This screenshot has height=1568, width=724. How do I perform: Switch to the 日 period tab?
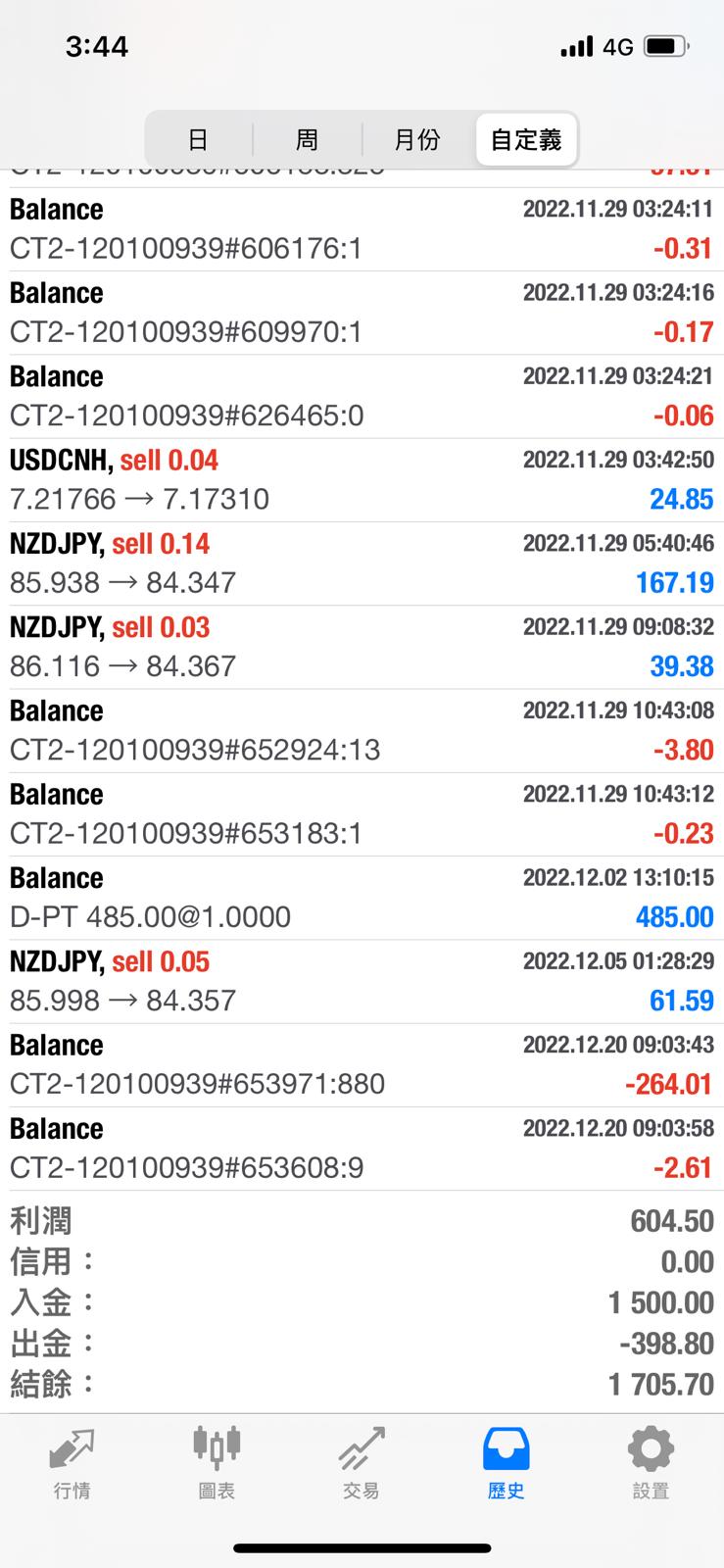[198, 140]
